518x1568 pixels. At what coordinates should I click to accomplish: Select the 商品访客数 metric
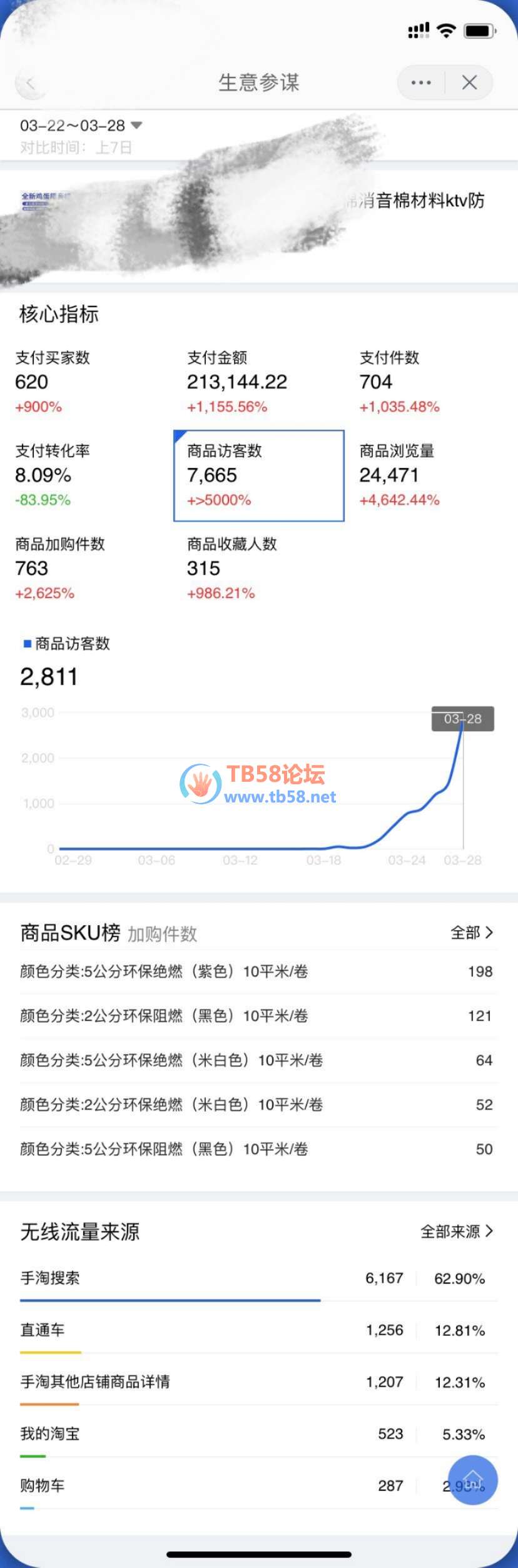click(x=258, y=475)
